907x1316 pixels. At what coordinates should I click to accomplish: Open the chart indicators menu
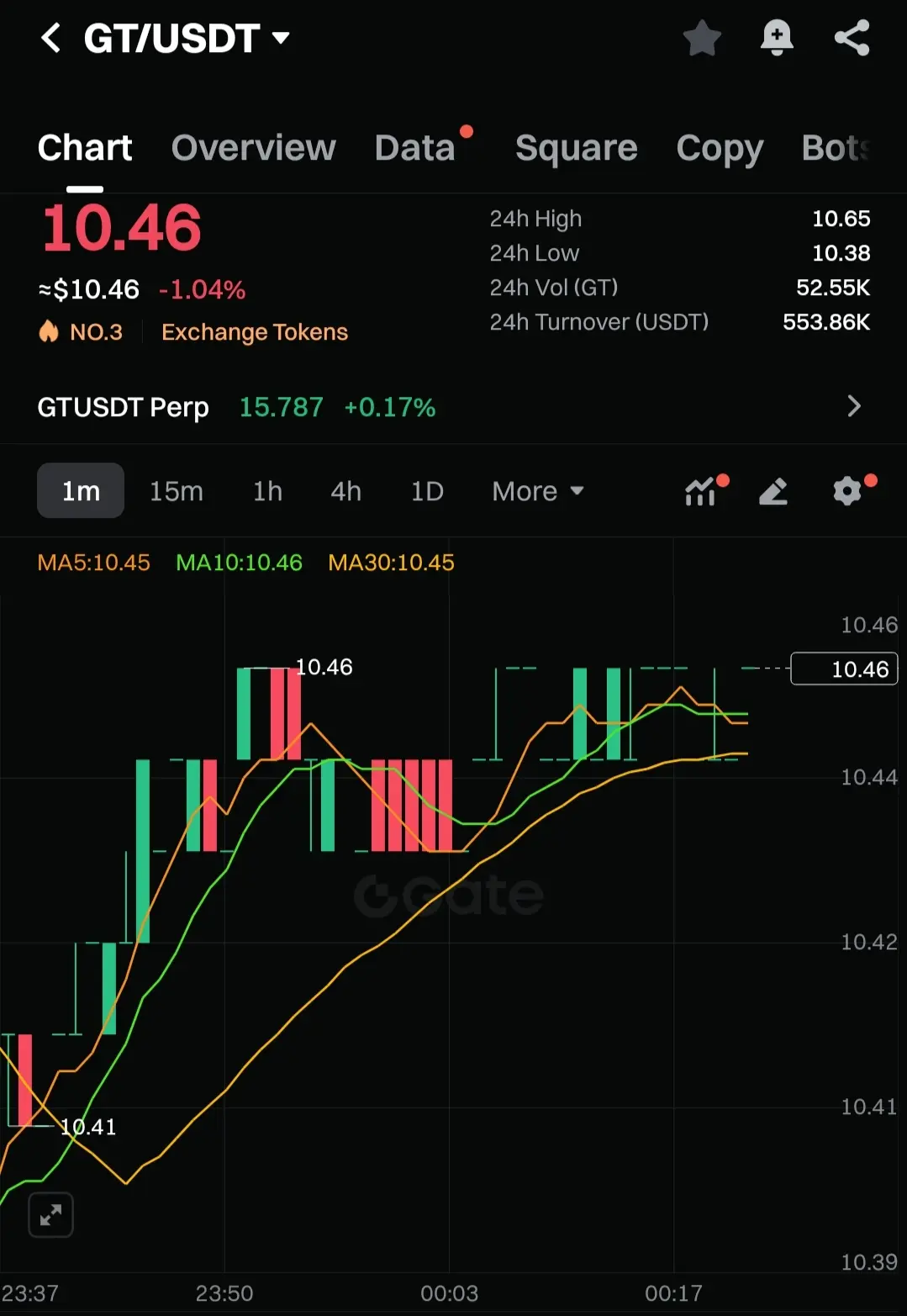[700, 491]
